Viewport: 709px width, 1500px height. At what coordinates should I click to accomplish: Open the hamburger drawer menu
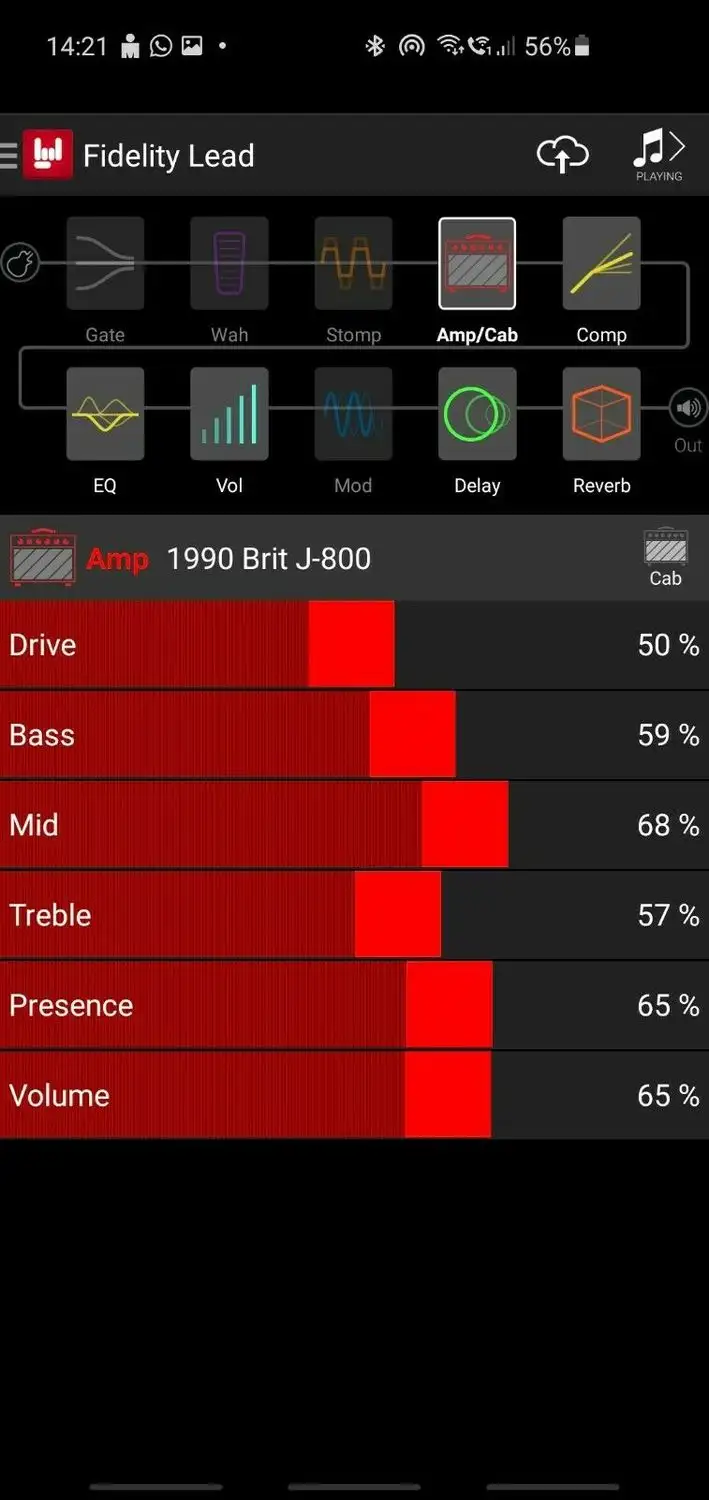tap(8, 155)
